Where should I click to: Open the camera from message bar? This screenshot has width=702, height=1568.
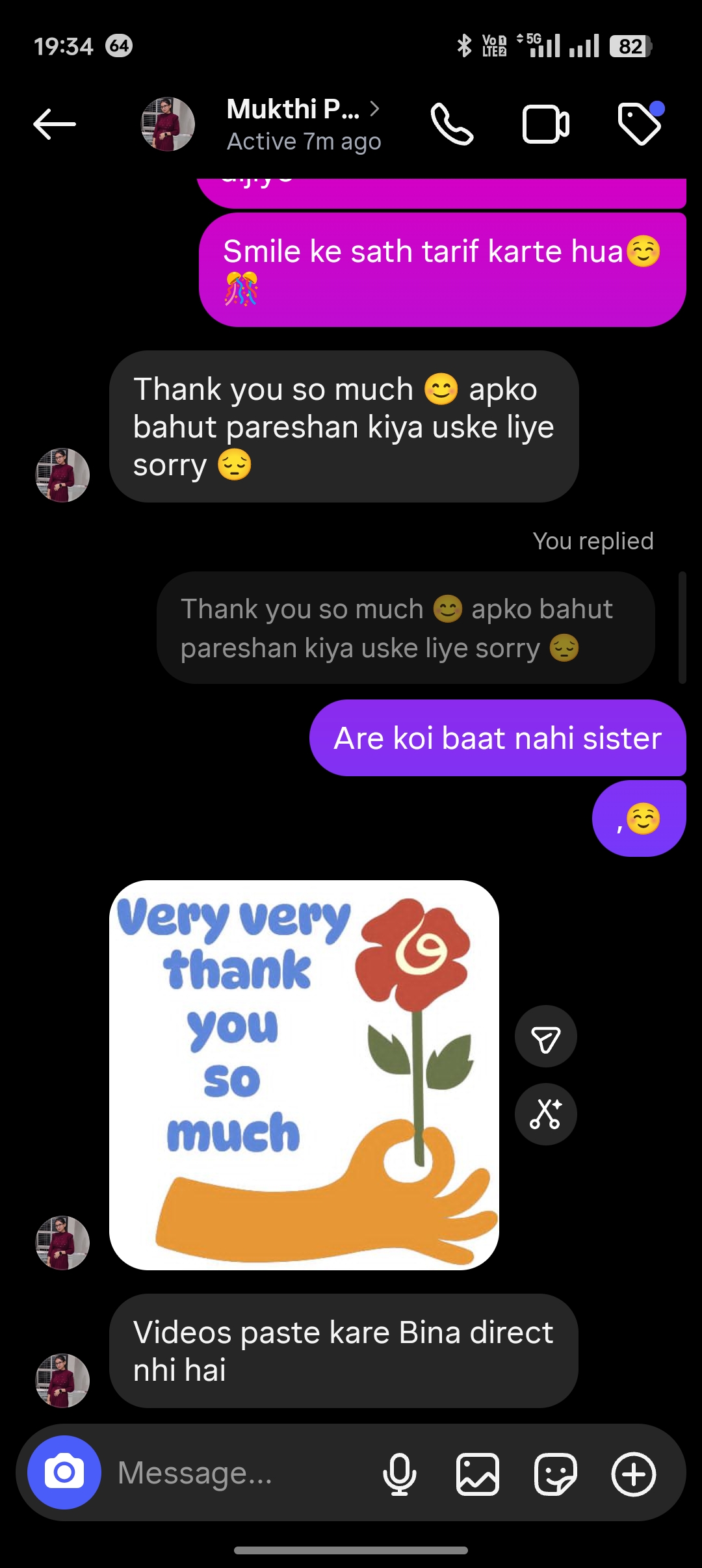(x=64, y=1472)
